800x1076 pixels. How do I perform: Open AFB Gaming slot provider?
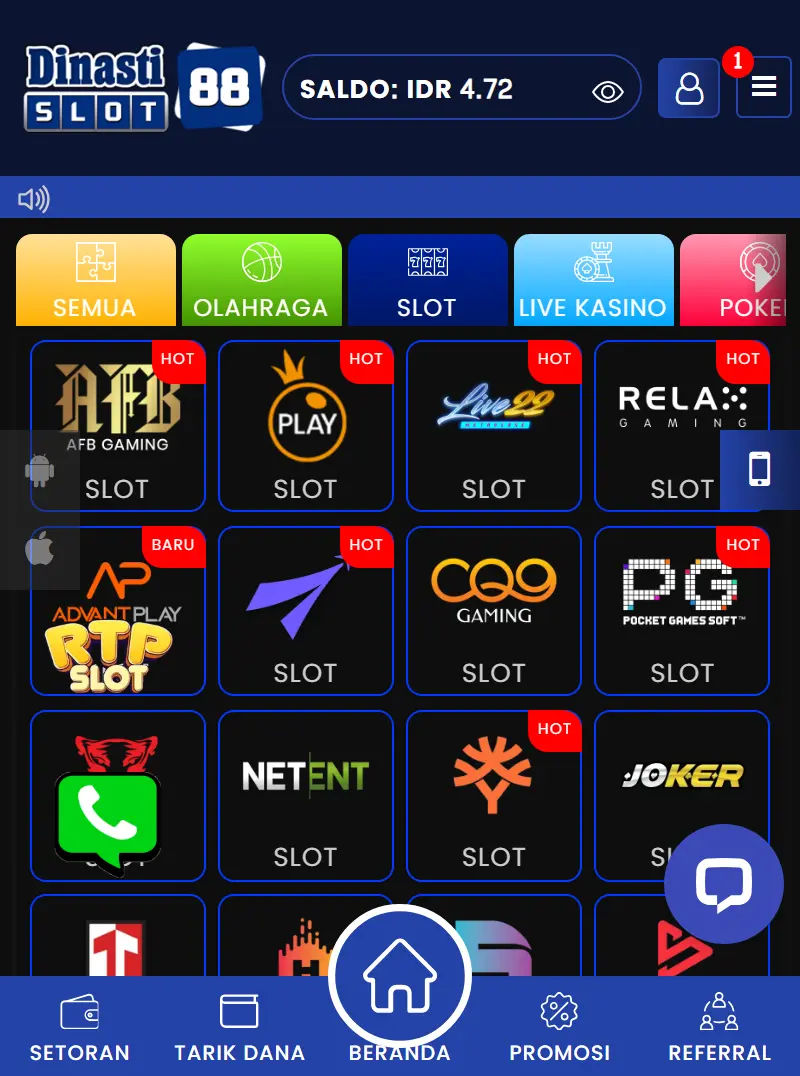[117, 425]
